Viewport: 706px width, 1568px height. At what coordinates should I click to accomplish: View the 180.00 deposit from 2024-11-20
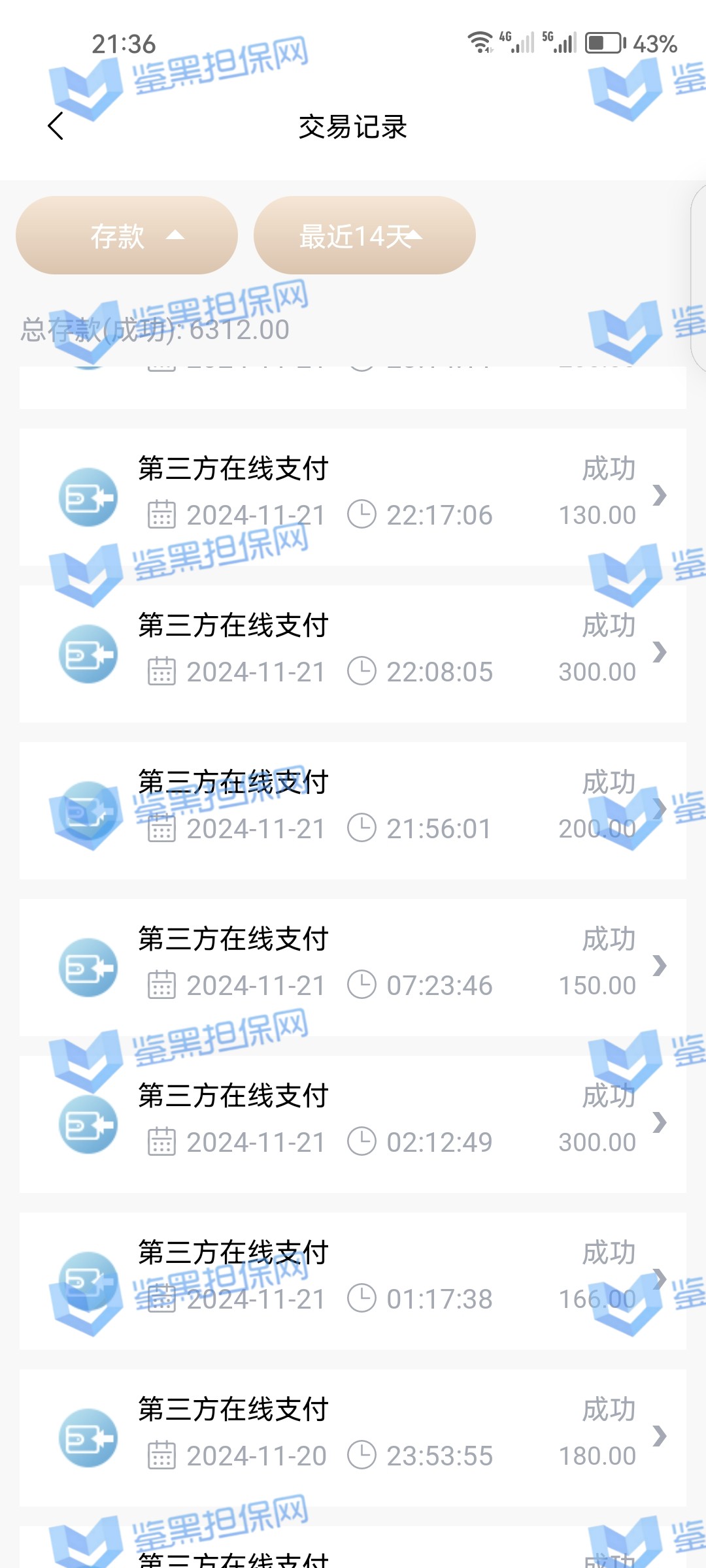(x=353, y=1437)
